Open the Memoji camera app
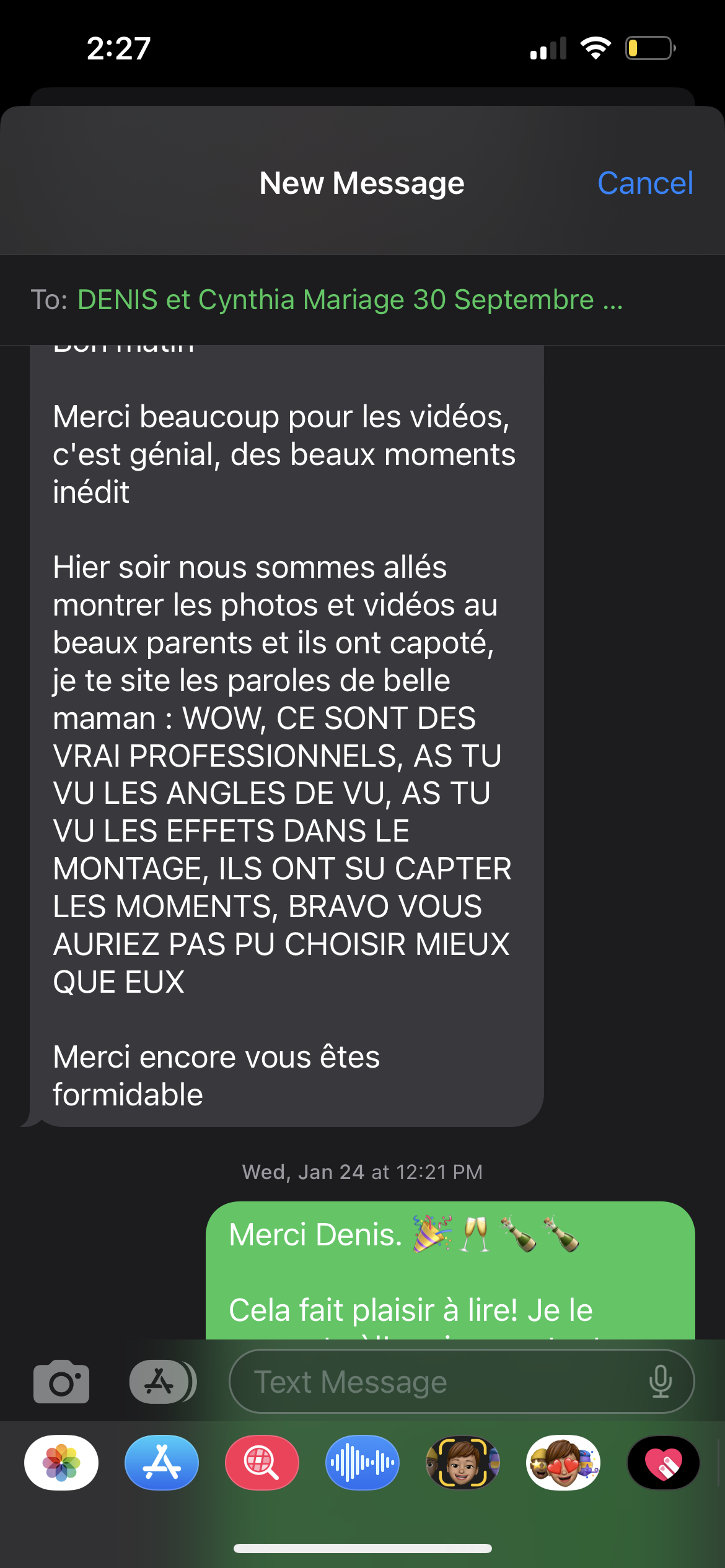This screenshot has height=1568, width=725. (463, 1463)
